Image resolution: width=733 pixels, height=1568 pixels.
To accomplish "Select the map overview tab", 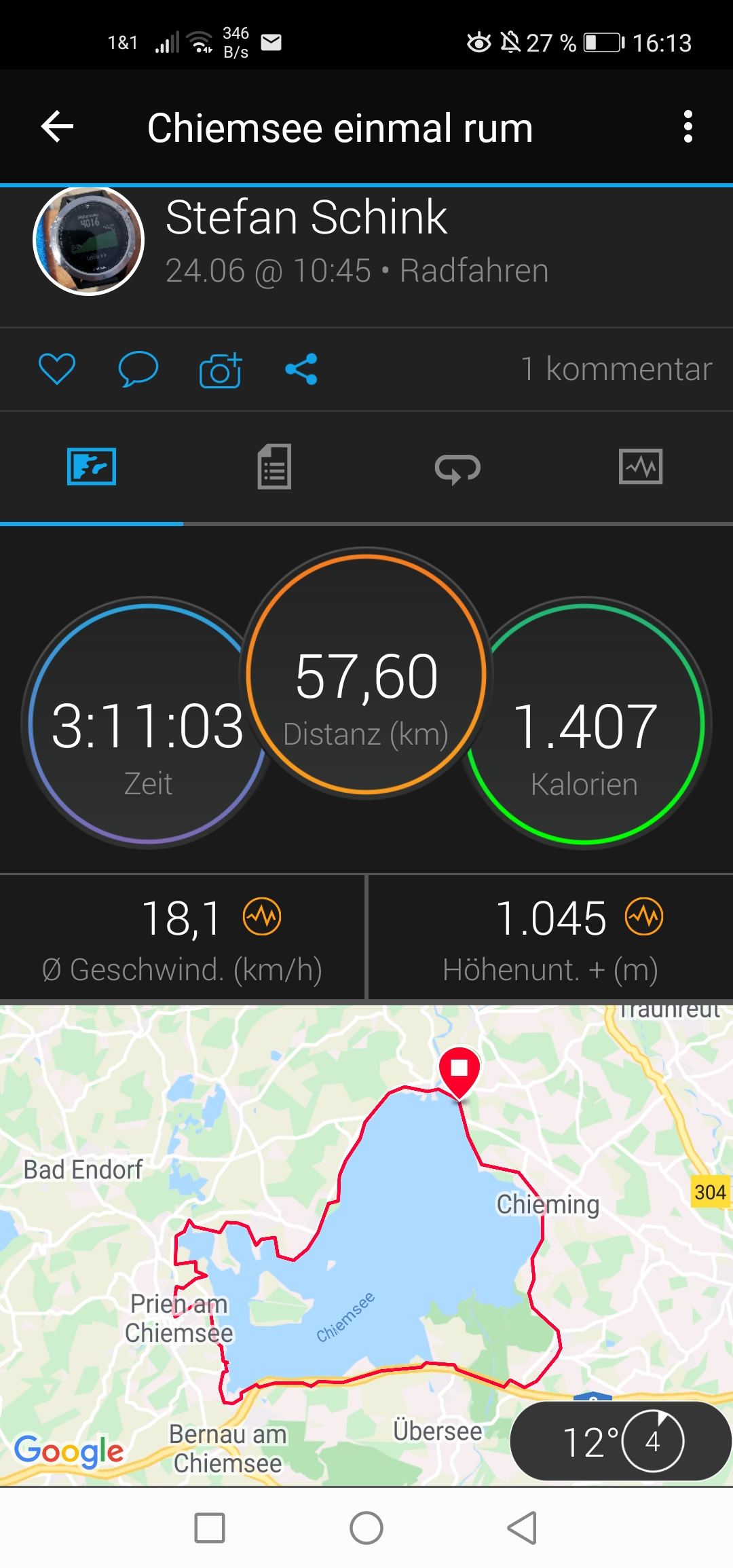I will click(92, 467).
